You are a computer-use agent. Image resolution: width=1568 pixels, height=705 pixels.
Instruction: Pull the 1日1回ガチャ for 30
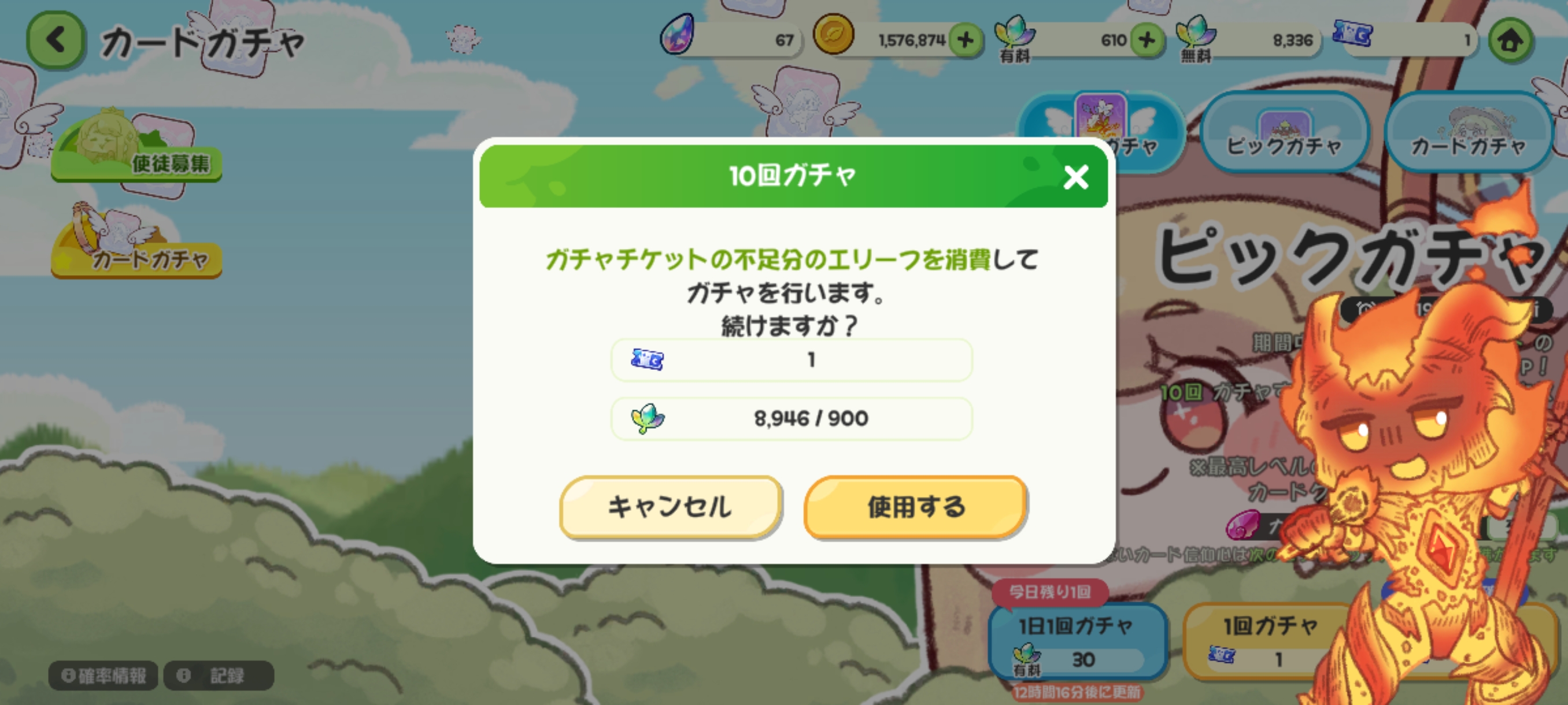(1077, 642)
